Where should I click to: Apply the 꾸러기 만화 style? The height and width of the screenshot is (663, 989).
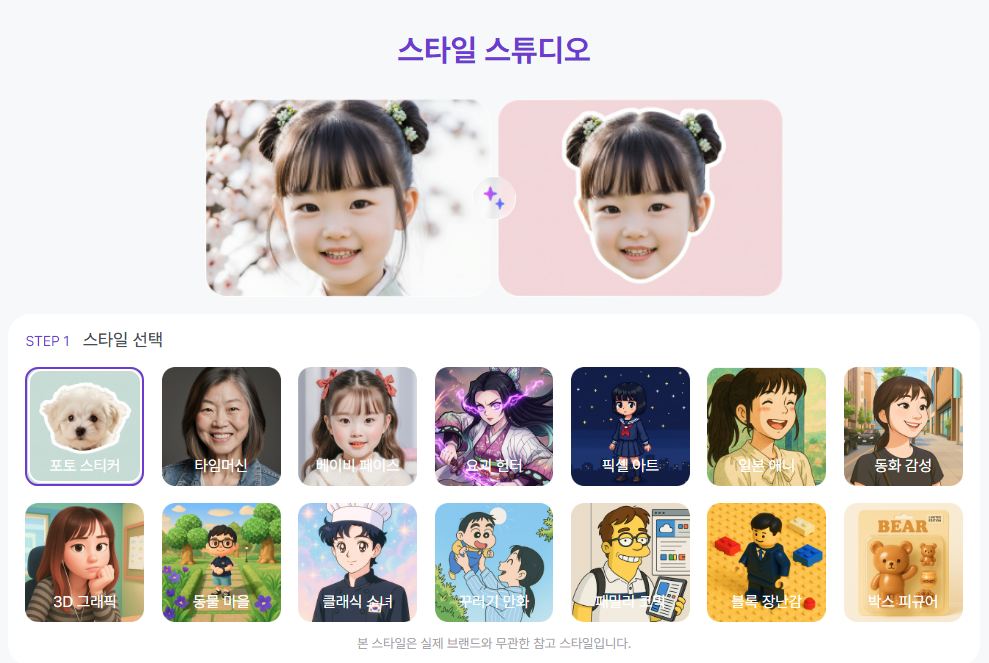tap(494, 562)
